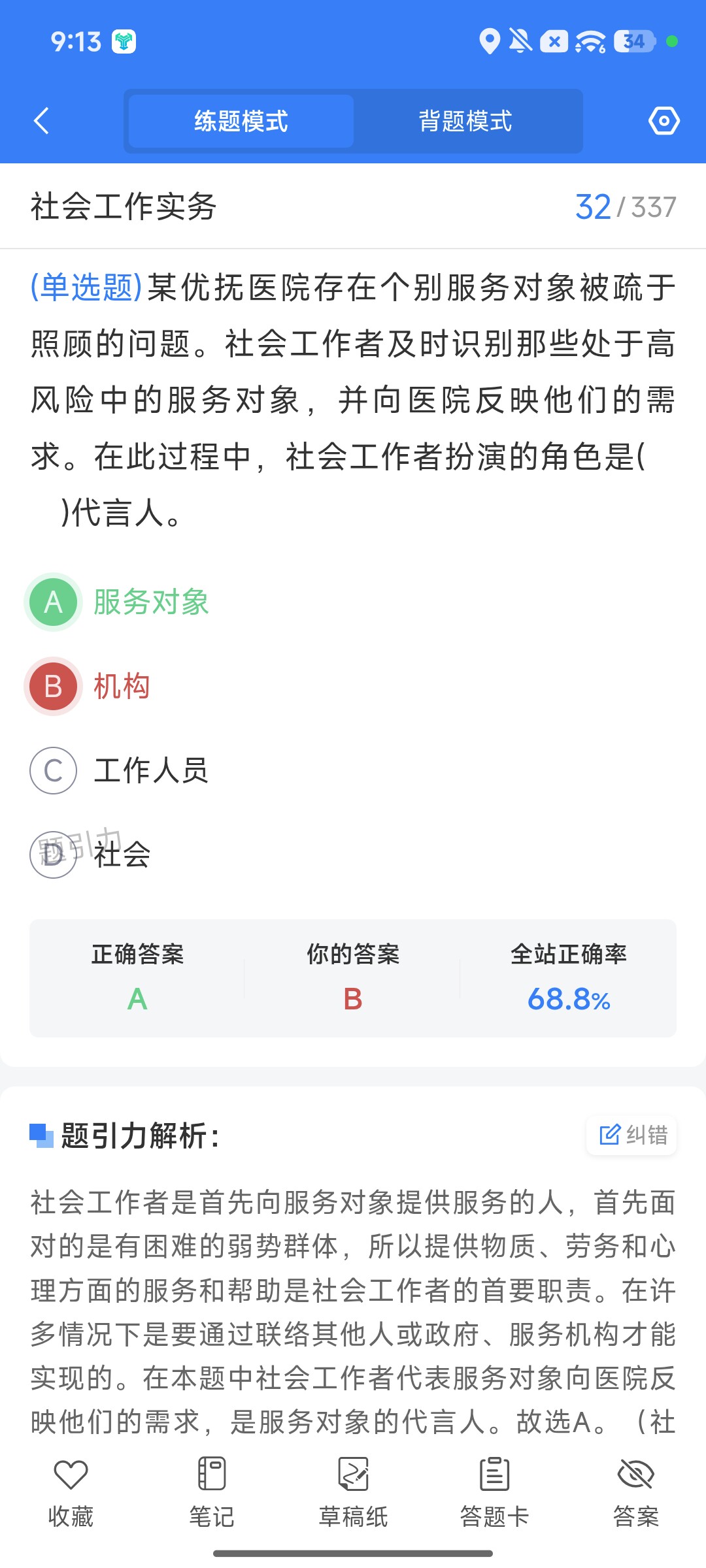Switch to 练题模式 tab
The image size is (706, 1568).
point(241,121)
